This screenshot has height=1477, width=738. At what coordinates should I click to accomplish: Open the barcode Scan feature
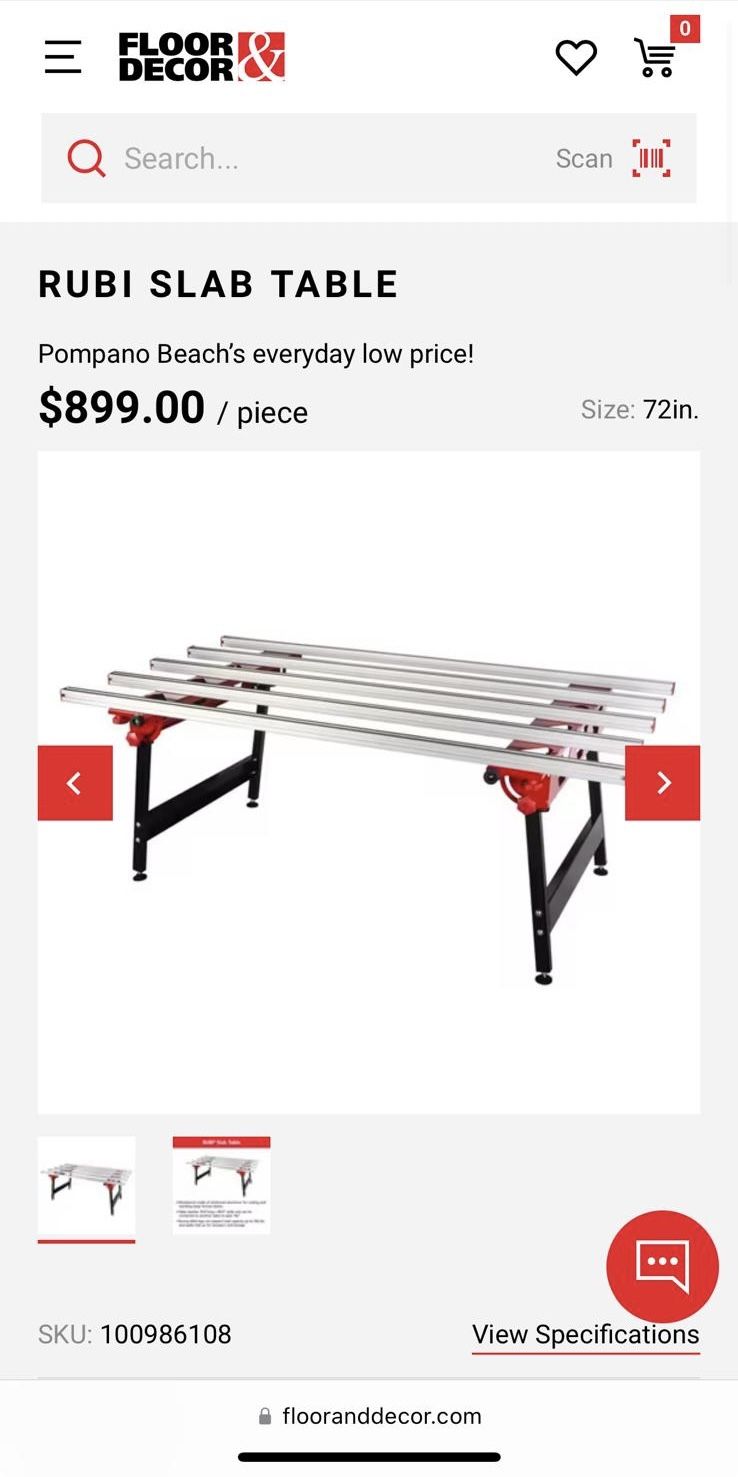coord(651,158)
